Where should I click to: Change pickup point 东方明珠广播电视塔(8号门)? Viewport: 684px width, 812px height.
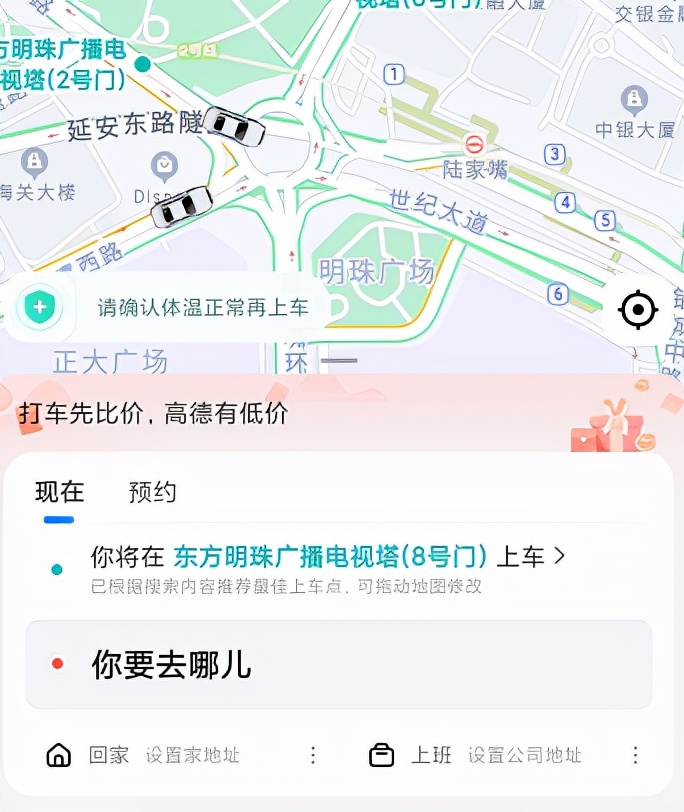click(330, 557)
